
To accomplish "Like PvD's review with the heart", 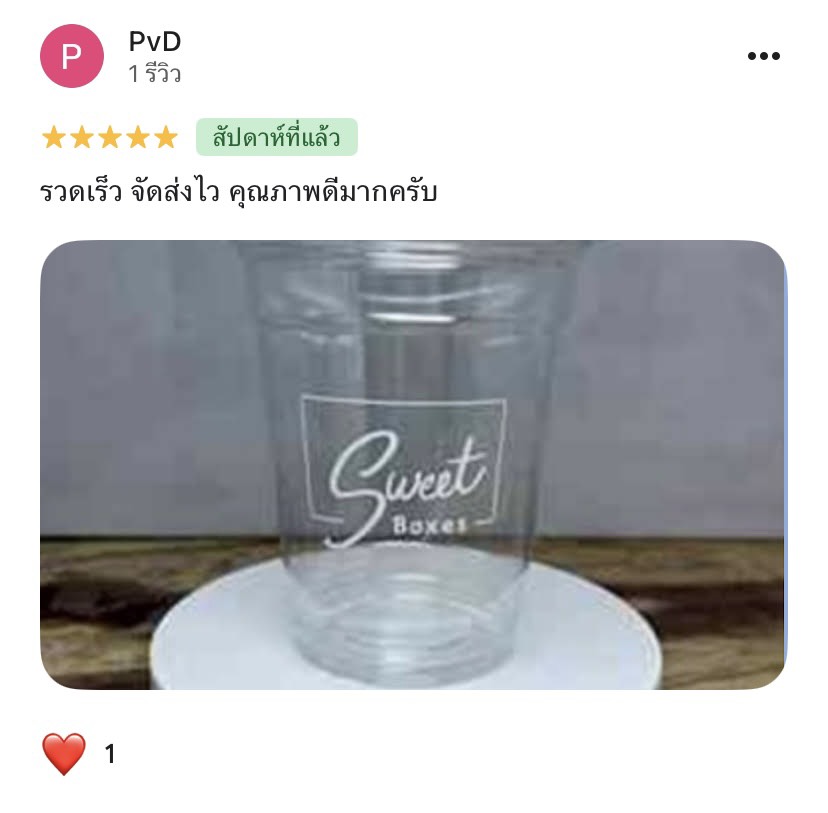I will tap(64, 754).
